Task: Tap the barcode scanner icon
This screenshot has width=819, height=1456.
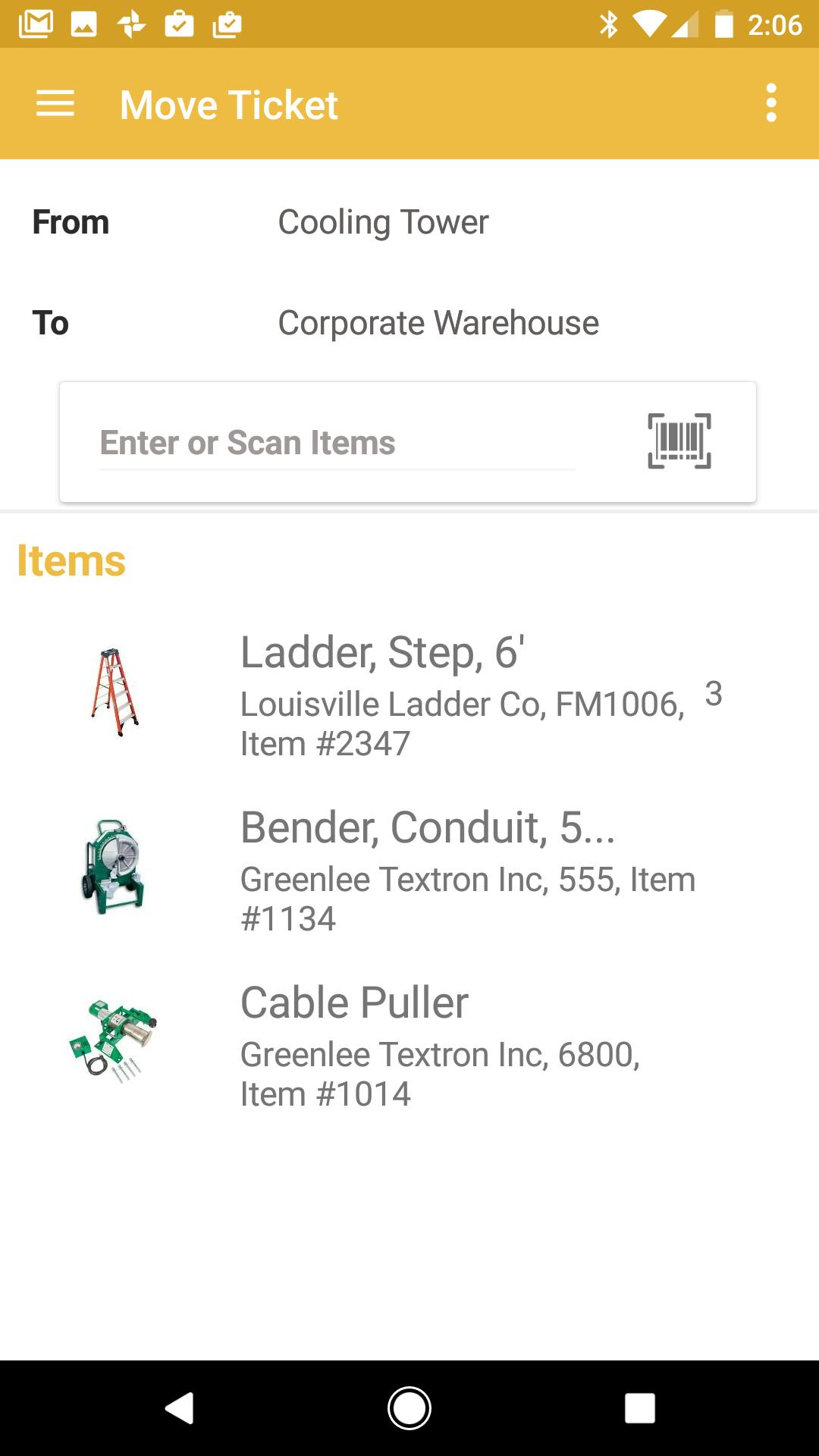Action: point(679,441)
